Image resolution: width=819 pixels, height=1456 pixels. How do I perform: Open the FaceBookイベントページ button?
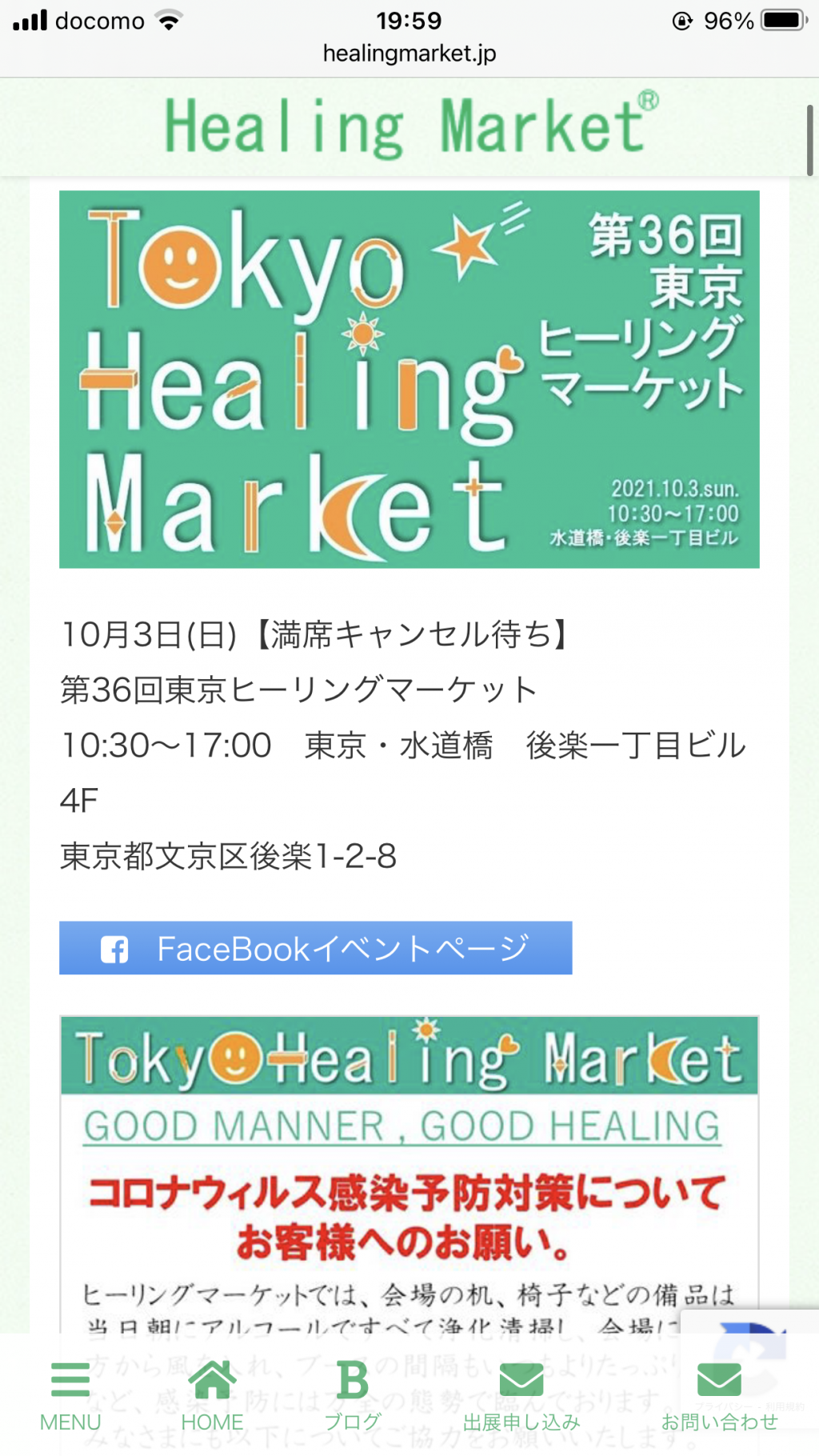point(316,948)
